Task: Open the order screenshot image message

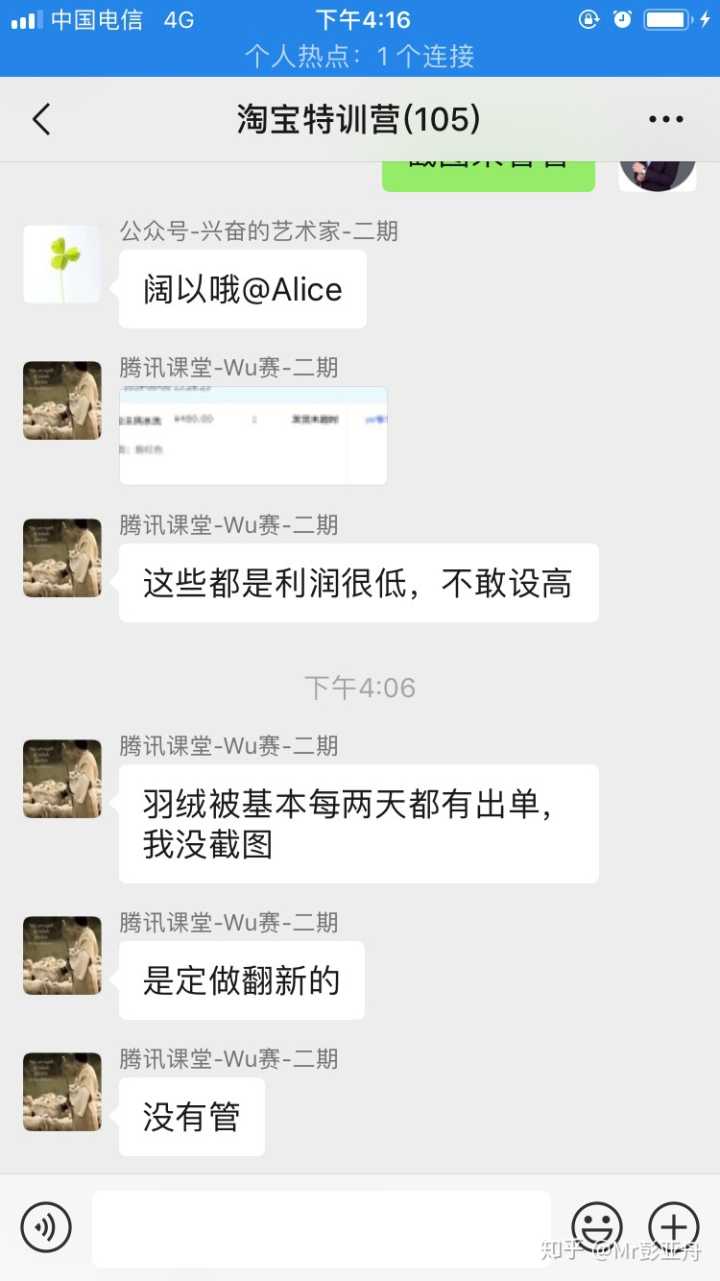Action: (x=253, y=435)
